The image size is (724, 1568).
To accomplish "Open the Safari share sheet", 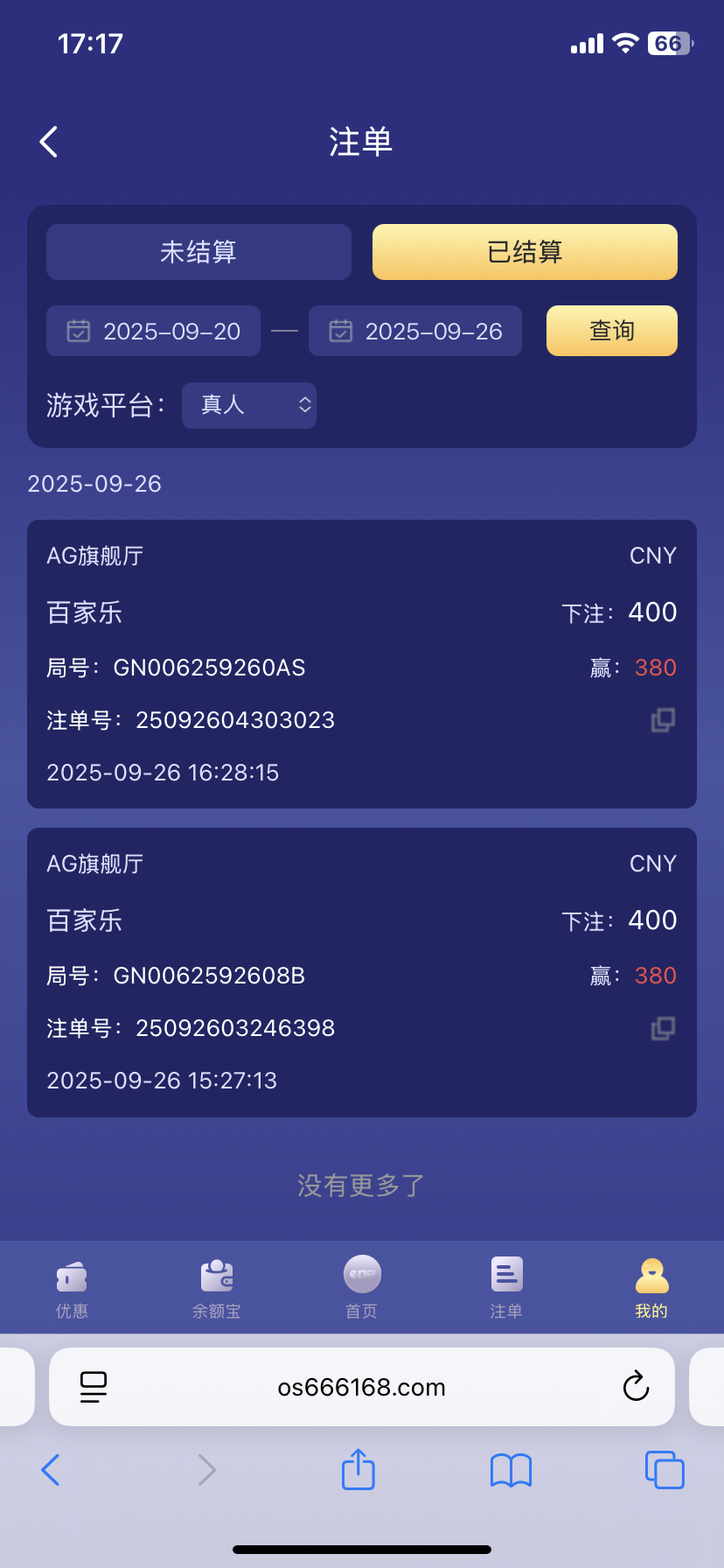I will tap(358, 1471).
